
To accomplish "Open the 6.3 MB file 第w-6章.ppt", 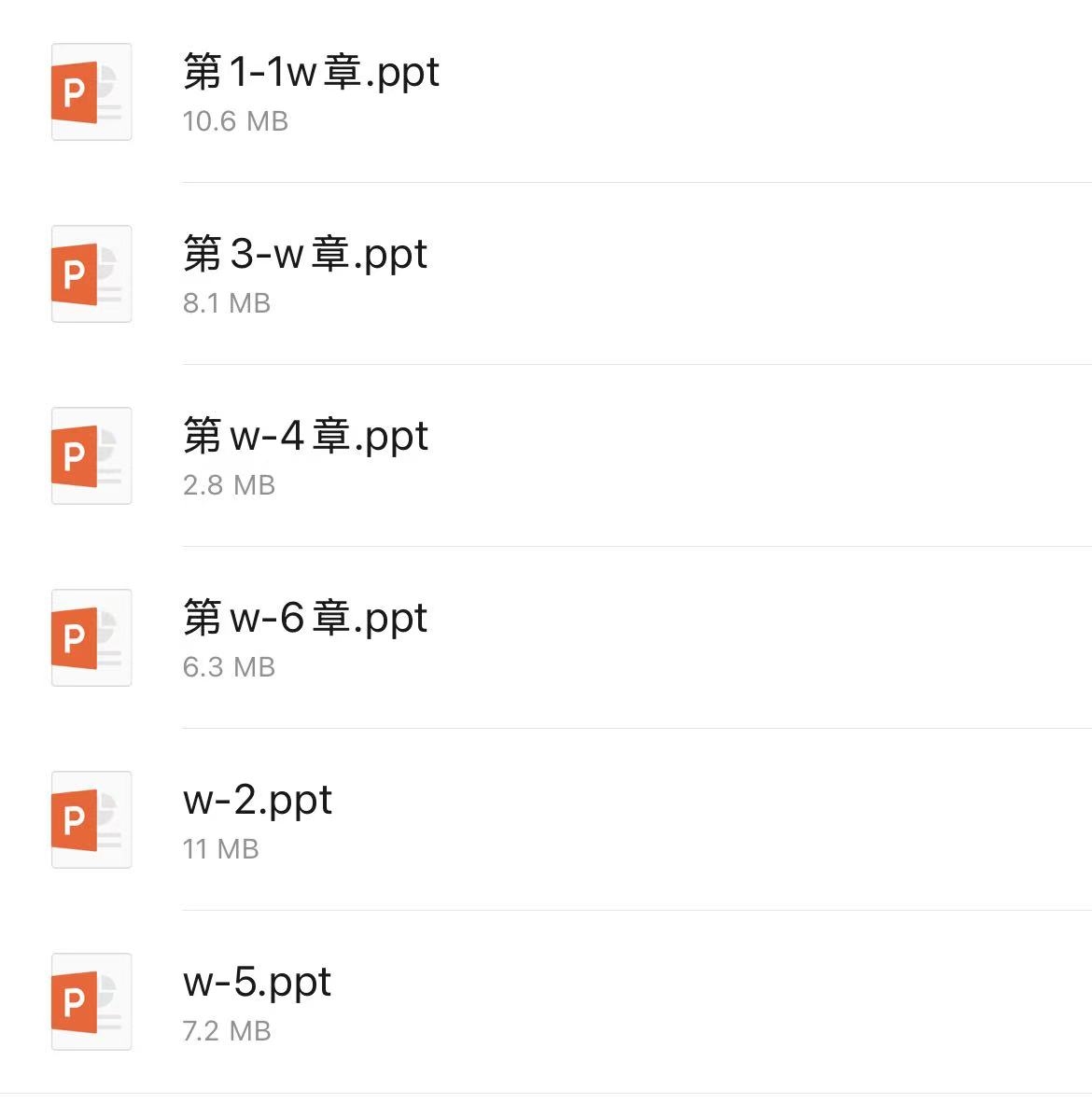I will [305, 619].
